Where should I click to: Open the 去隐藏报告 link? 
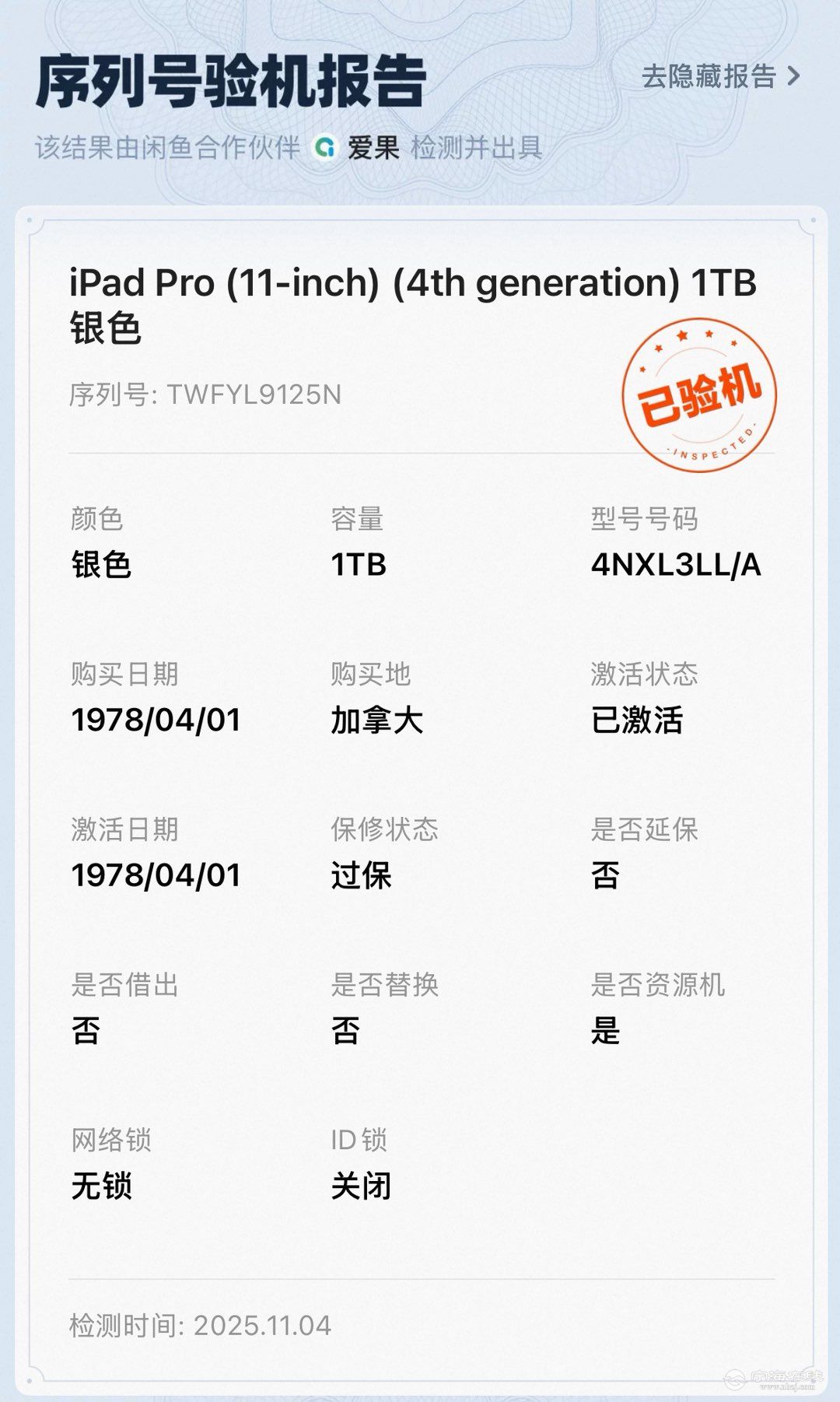(x=719, y=76)
